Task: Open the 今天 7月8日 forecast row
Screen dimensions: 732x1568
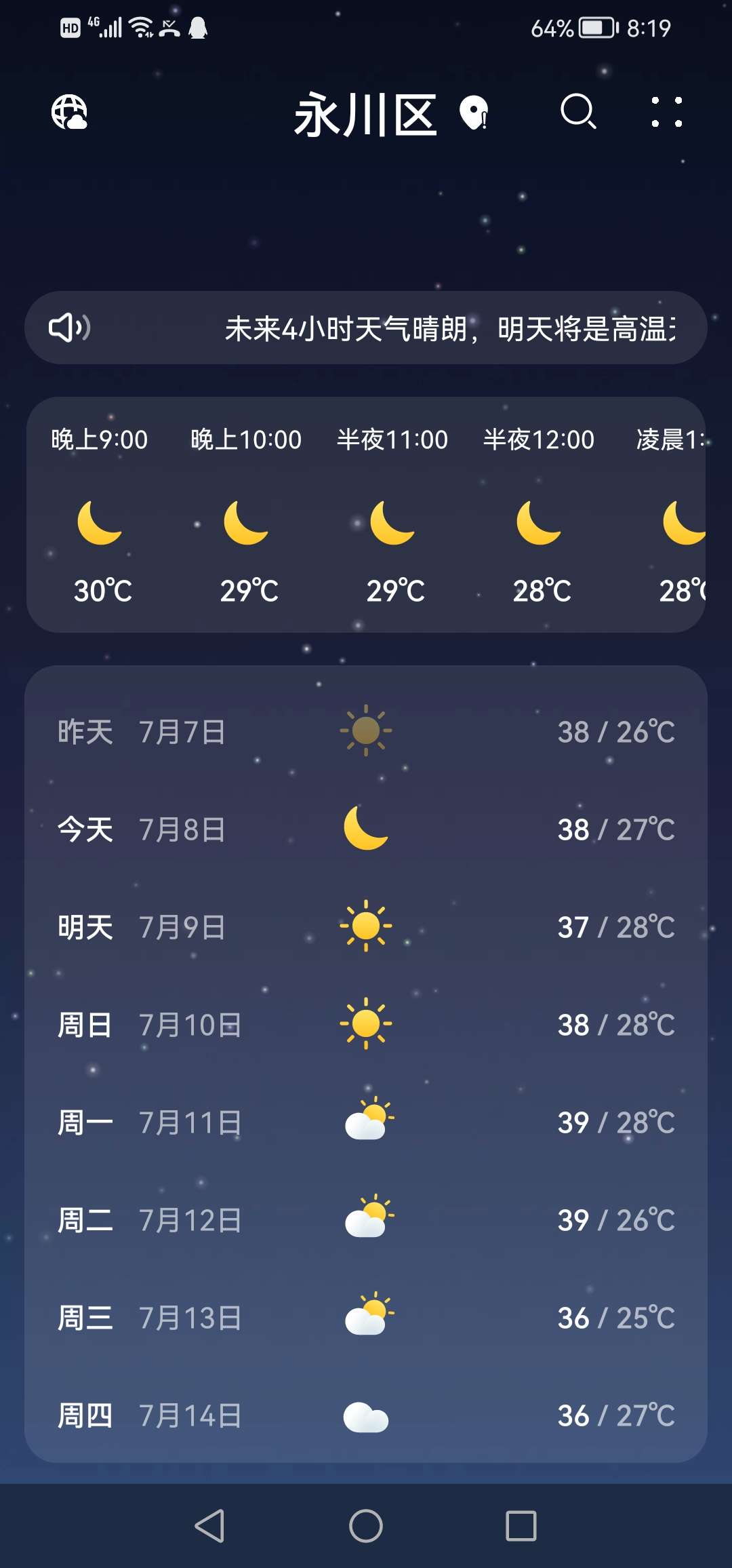Action: [x=366, y=829]
